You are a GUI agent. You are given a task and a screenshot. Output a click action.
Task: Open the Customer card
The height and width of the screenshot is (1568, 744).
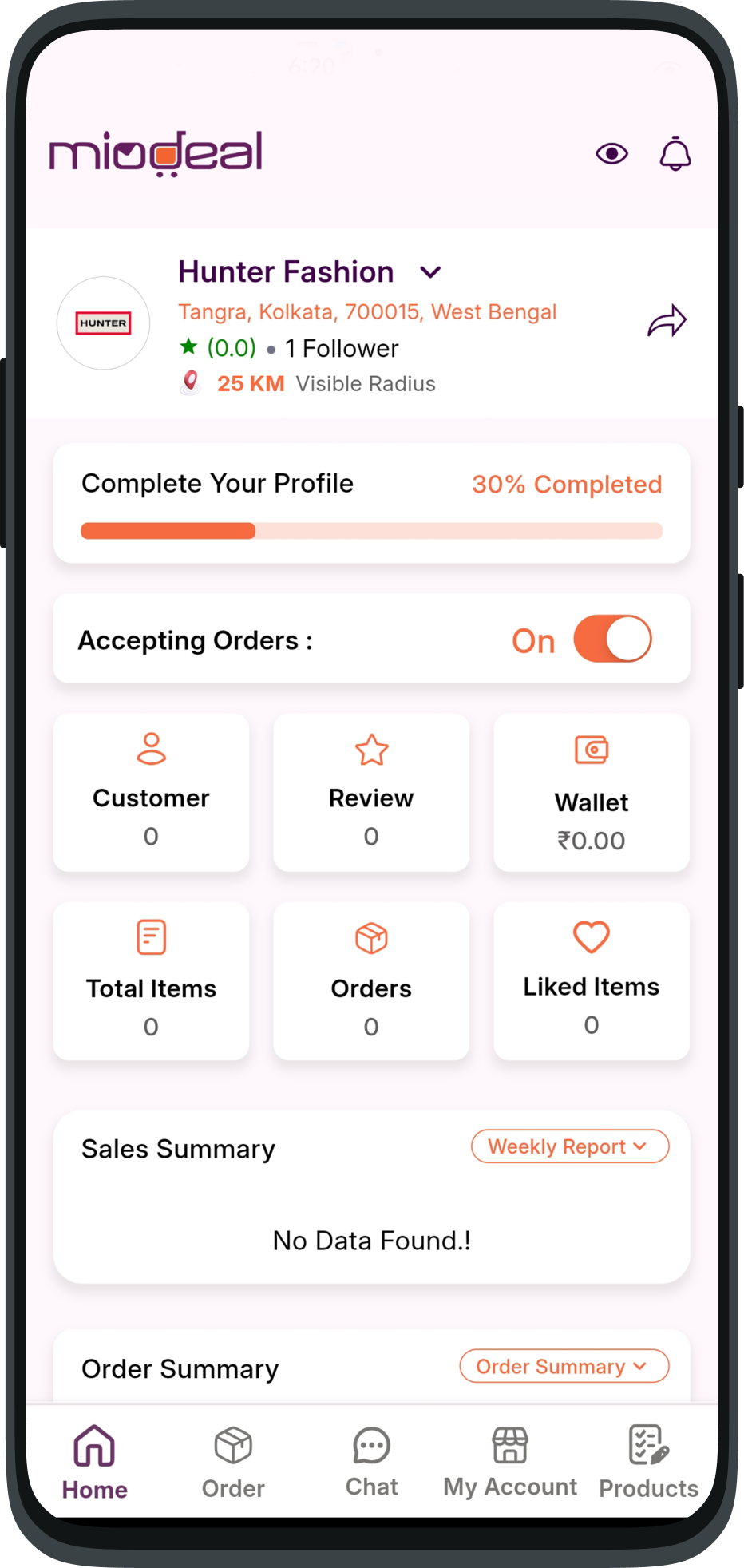[151, 792]
